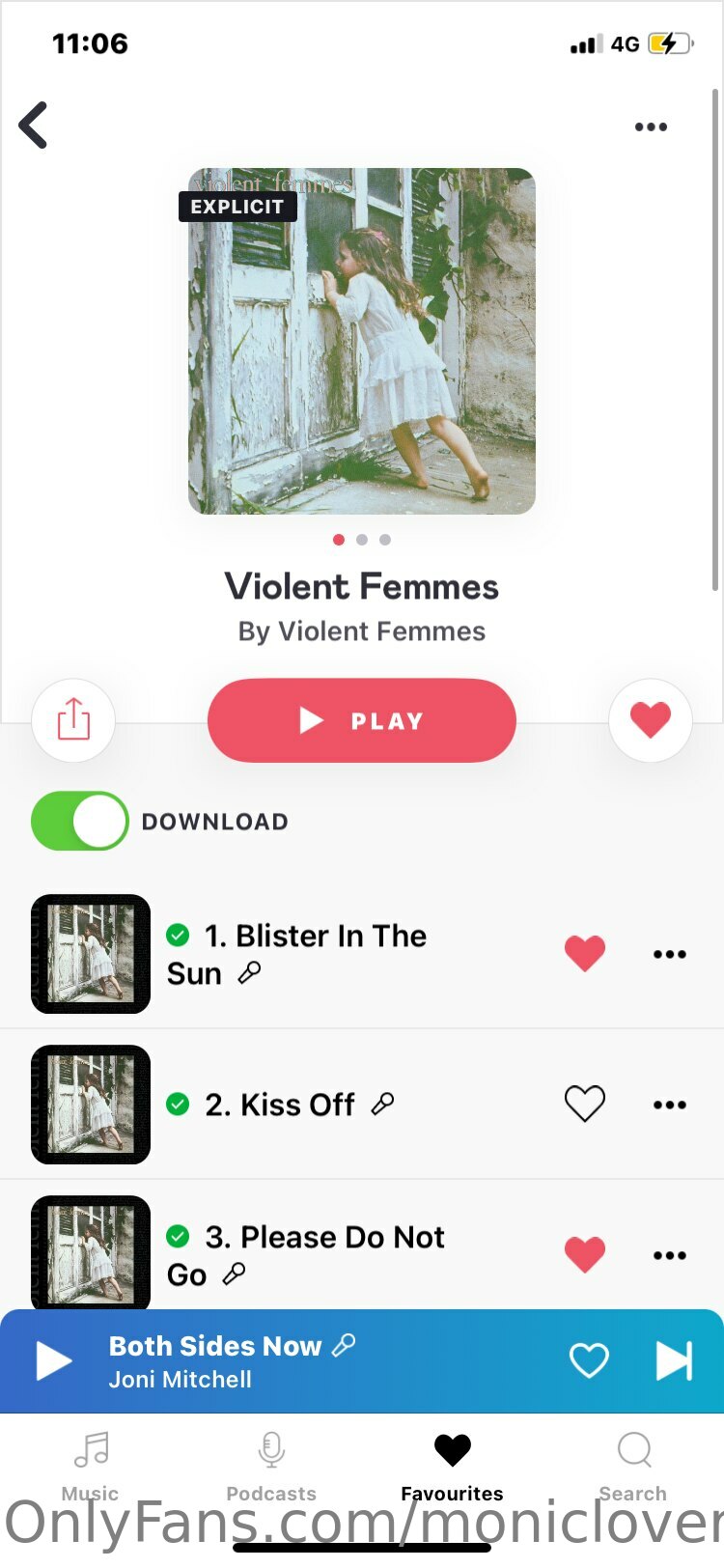Like Both Sides Now in the mini player
The height and width of the screenshot is (1568, 724).
coord(589,1361)
